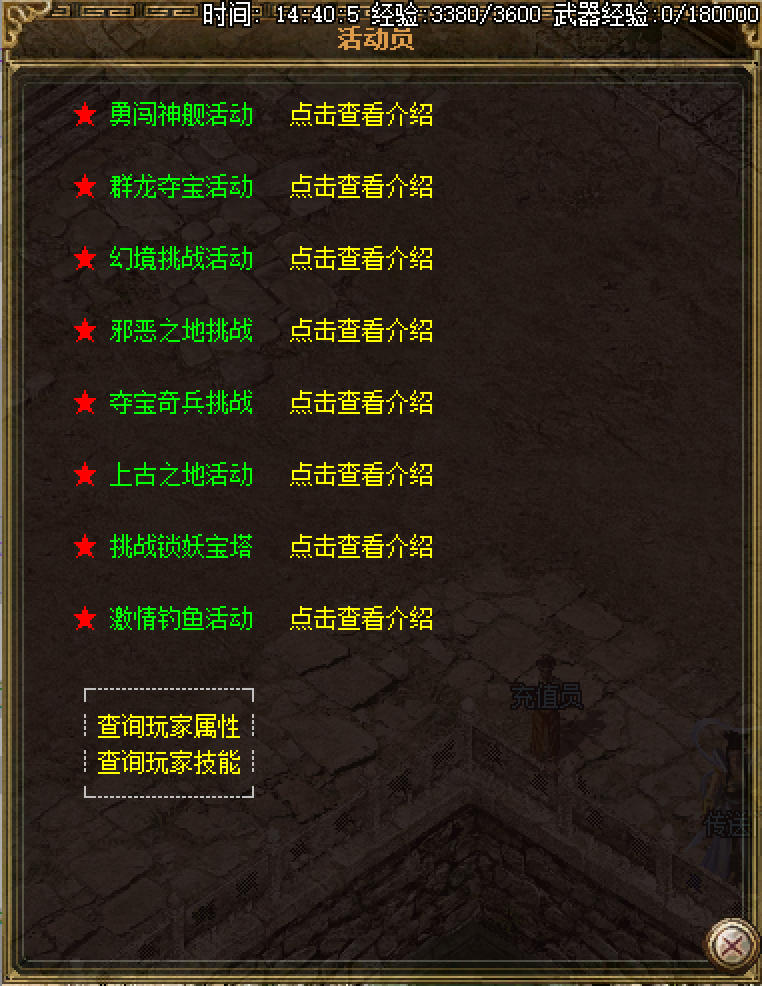The width and height of the screenshot is (762, 986).
Task: View 邪恶之地挑战 introduction
Action: point(361,330)
